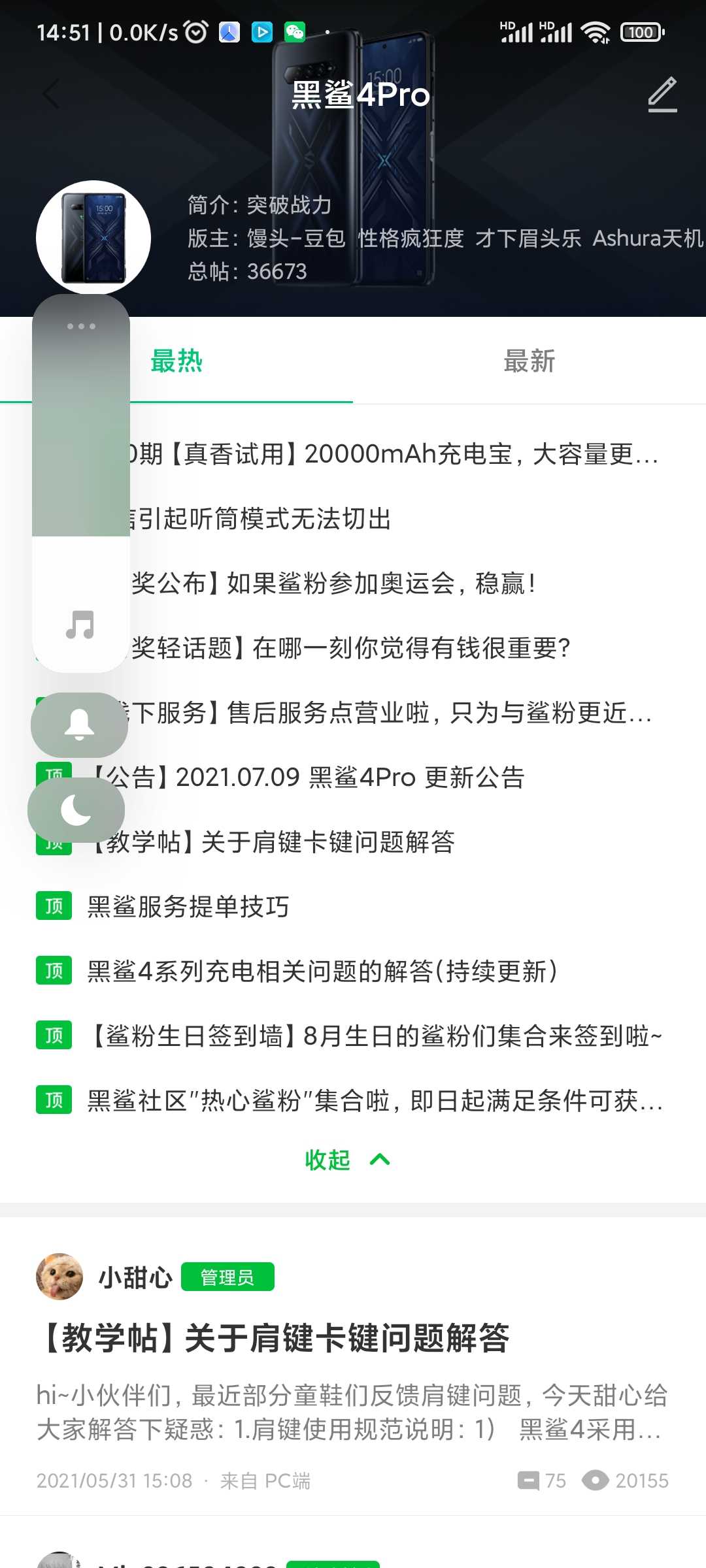This screenshot has height=1568, width=706.
Task: Open pinned post 黑鲨服务提单技巧
Action: point(188,907)
